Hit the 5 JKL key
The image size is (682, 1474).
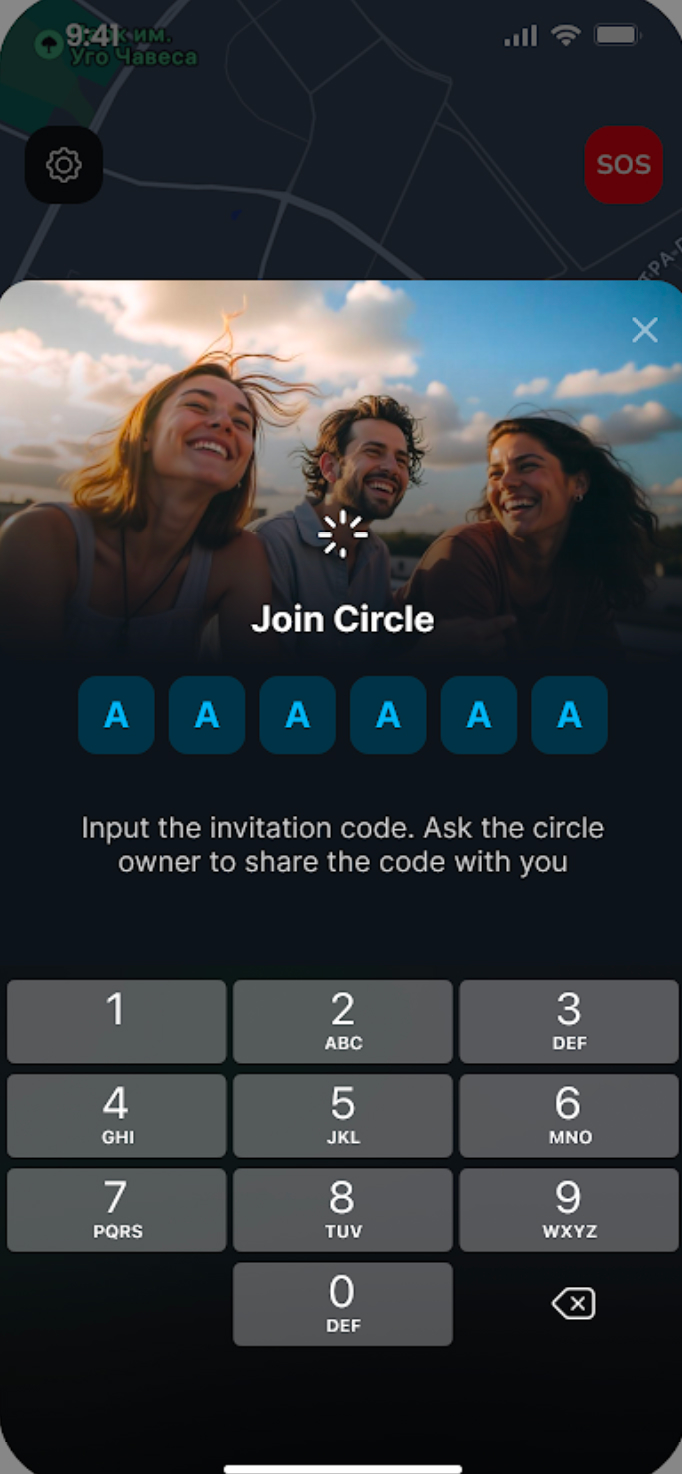[342, 1115]
